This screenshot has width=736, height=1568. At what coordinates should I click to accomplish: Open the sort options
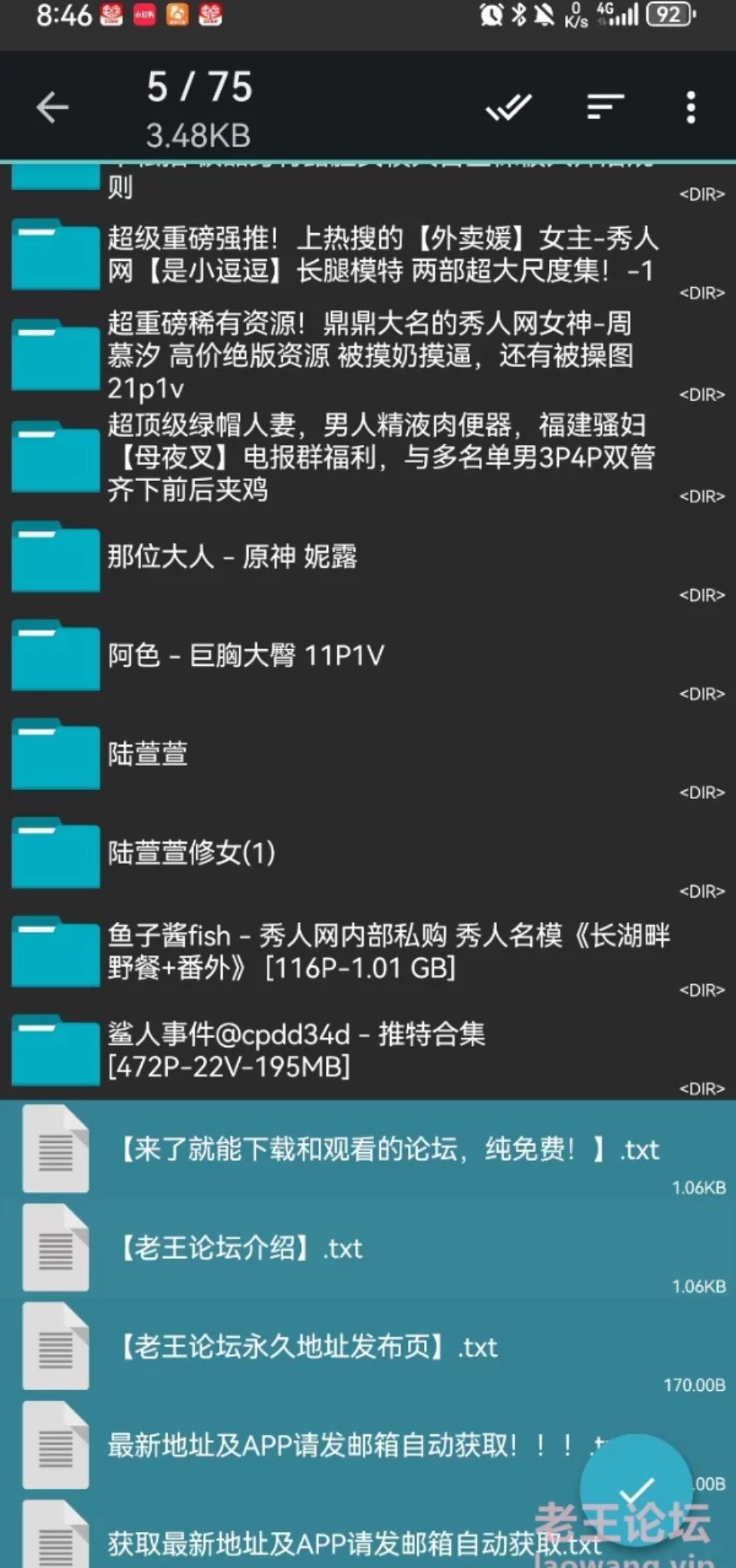coord(605,107)
